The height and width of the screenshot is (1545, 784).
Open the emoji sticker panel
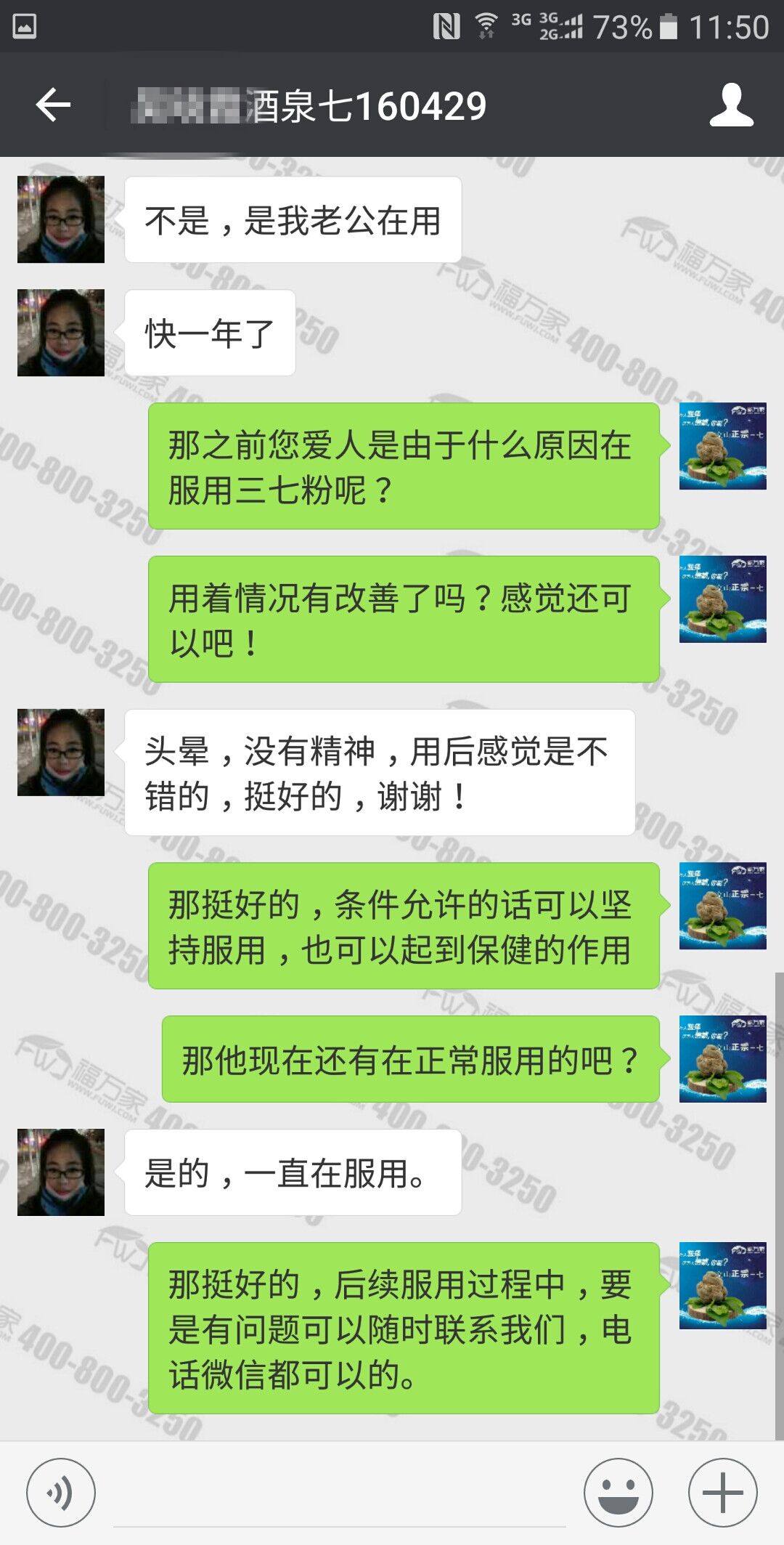(618, 1493)
